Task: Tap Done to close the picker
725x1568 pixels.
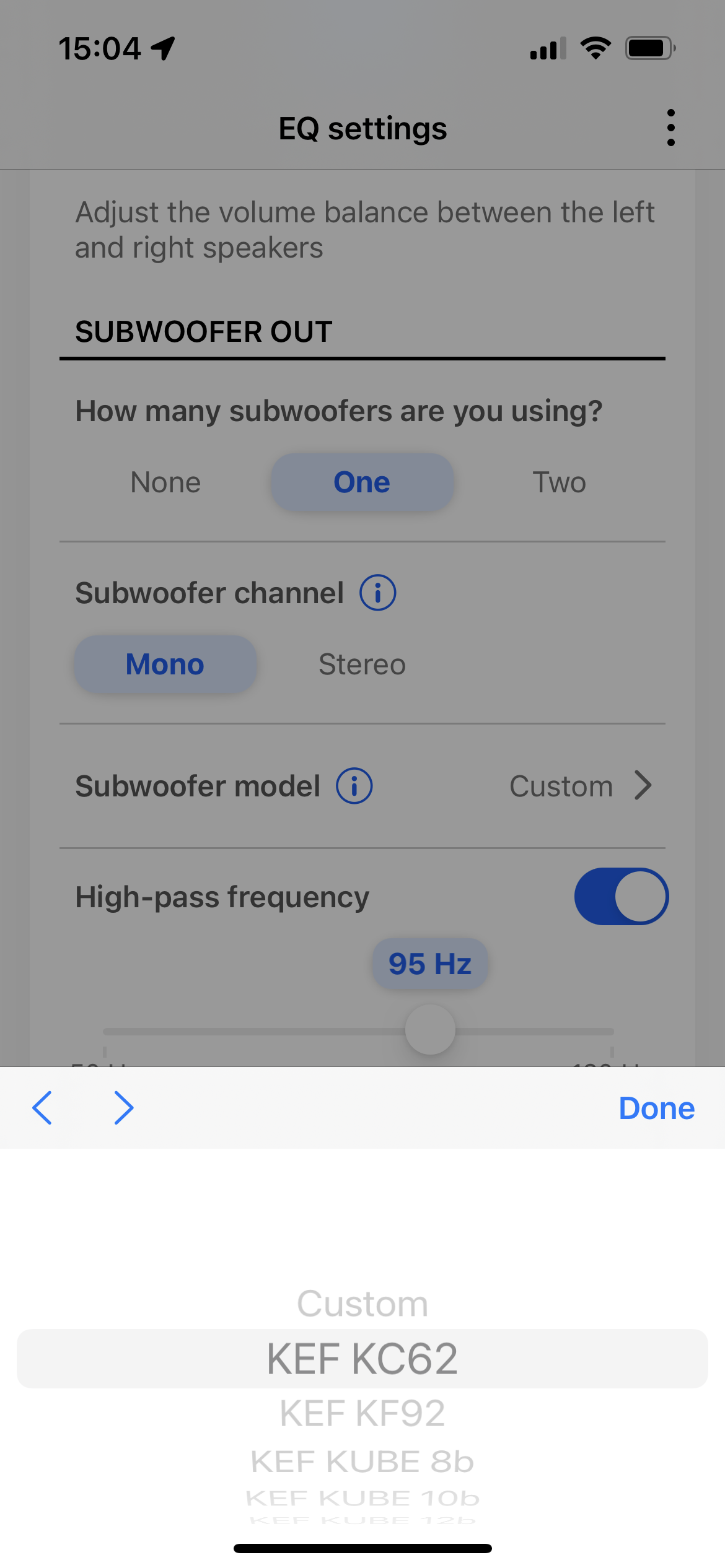Action: coord(656,1108)
